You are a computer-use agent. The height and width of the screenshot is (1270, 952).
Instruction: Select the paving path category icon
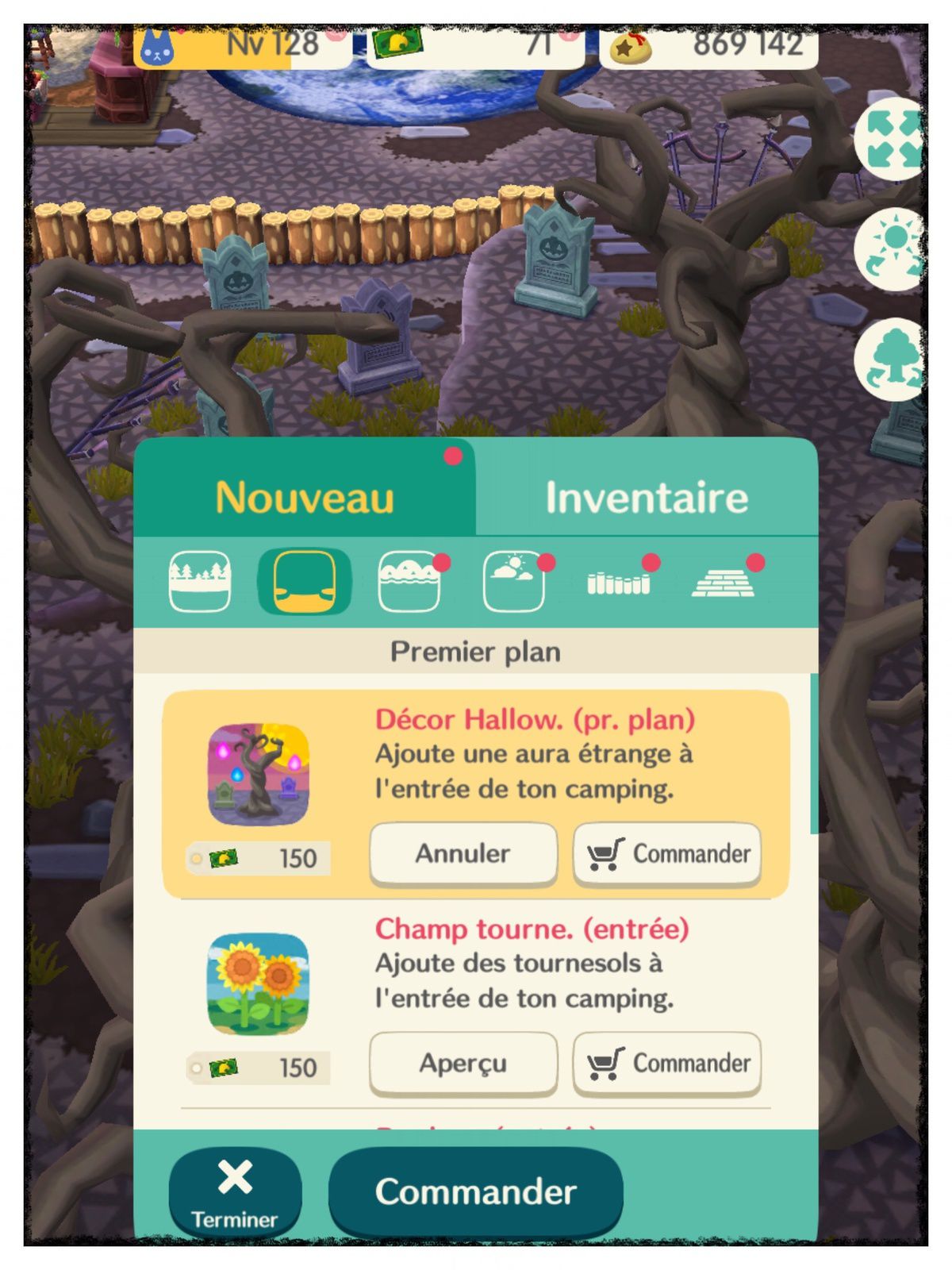point(723,582)
